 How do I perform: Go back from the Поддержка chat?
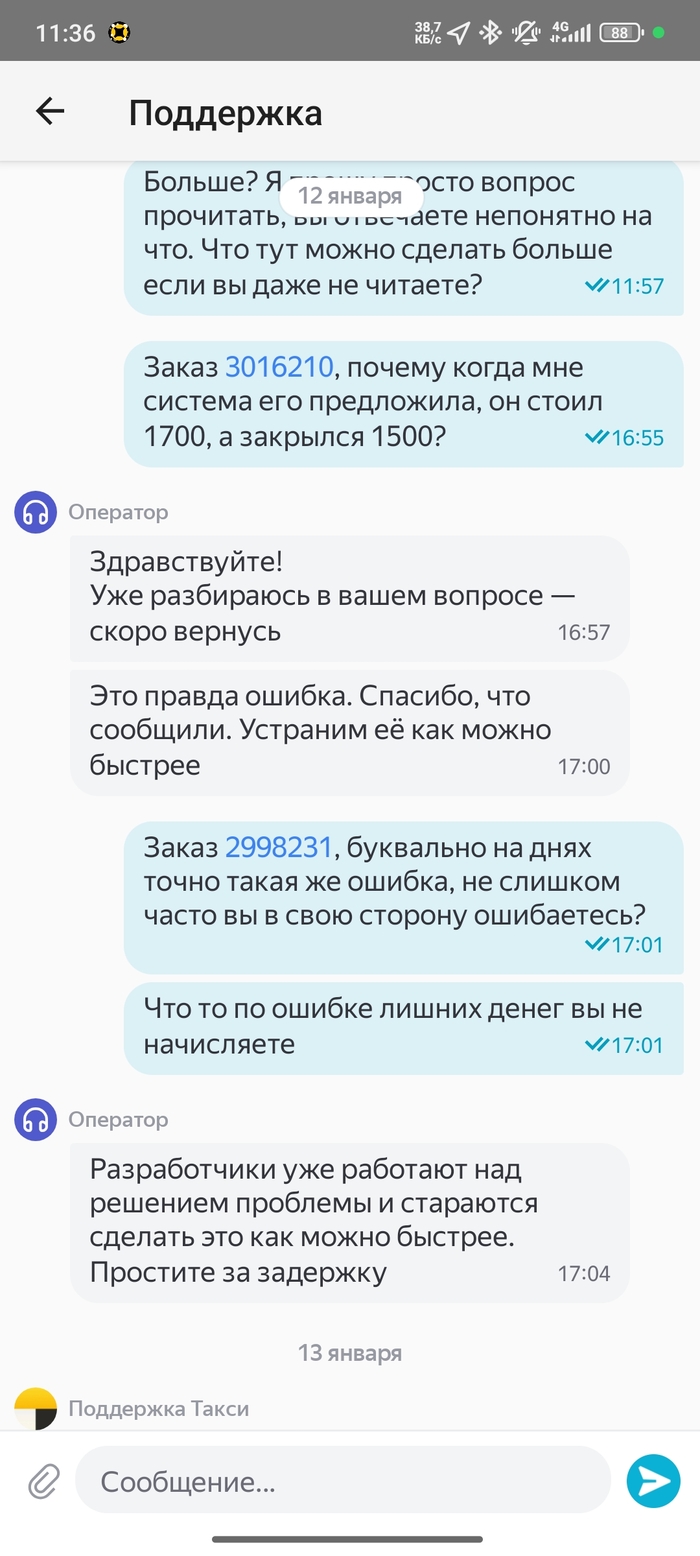[49, 112]
